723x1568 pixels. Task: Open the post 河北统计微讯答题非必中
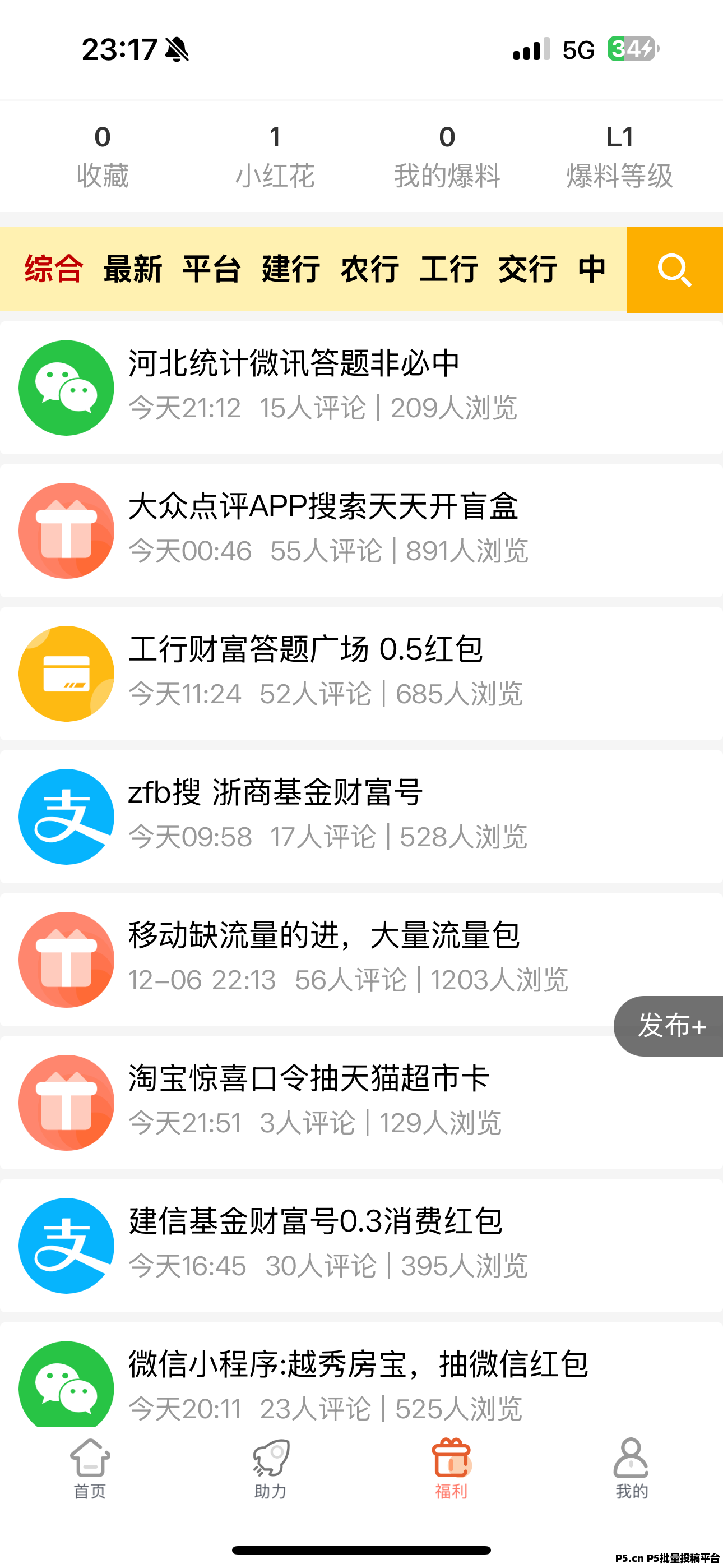361,388
